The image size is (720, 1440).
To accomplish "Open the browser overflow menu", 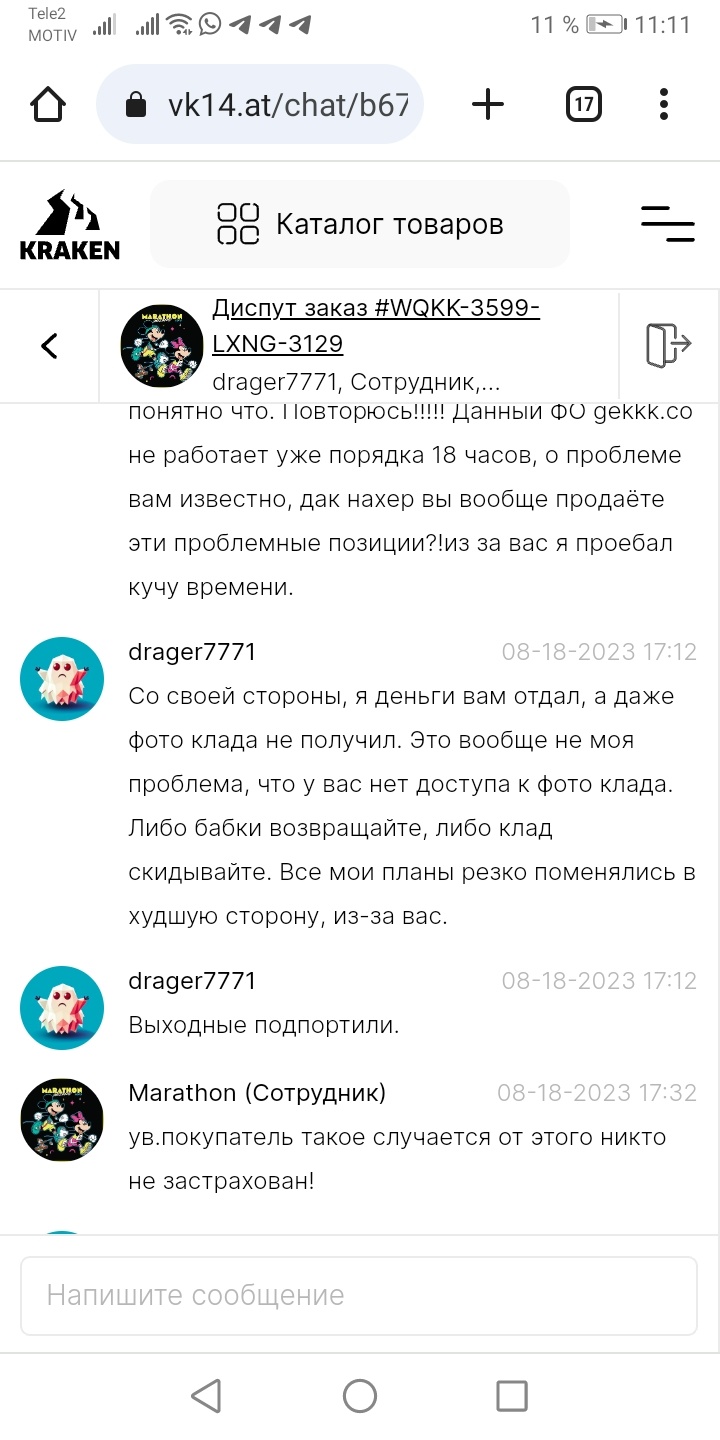I will (664, 104).
